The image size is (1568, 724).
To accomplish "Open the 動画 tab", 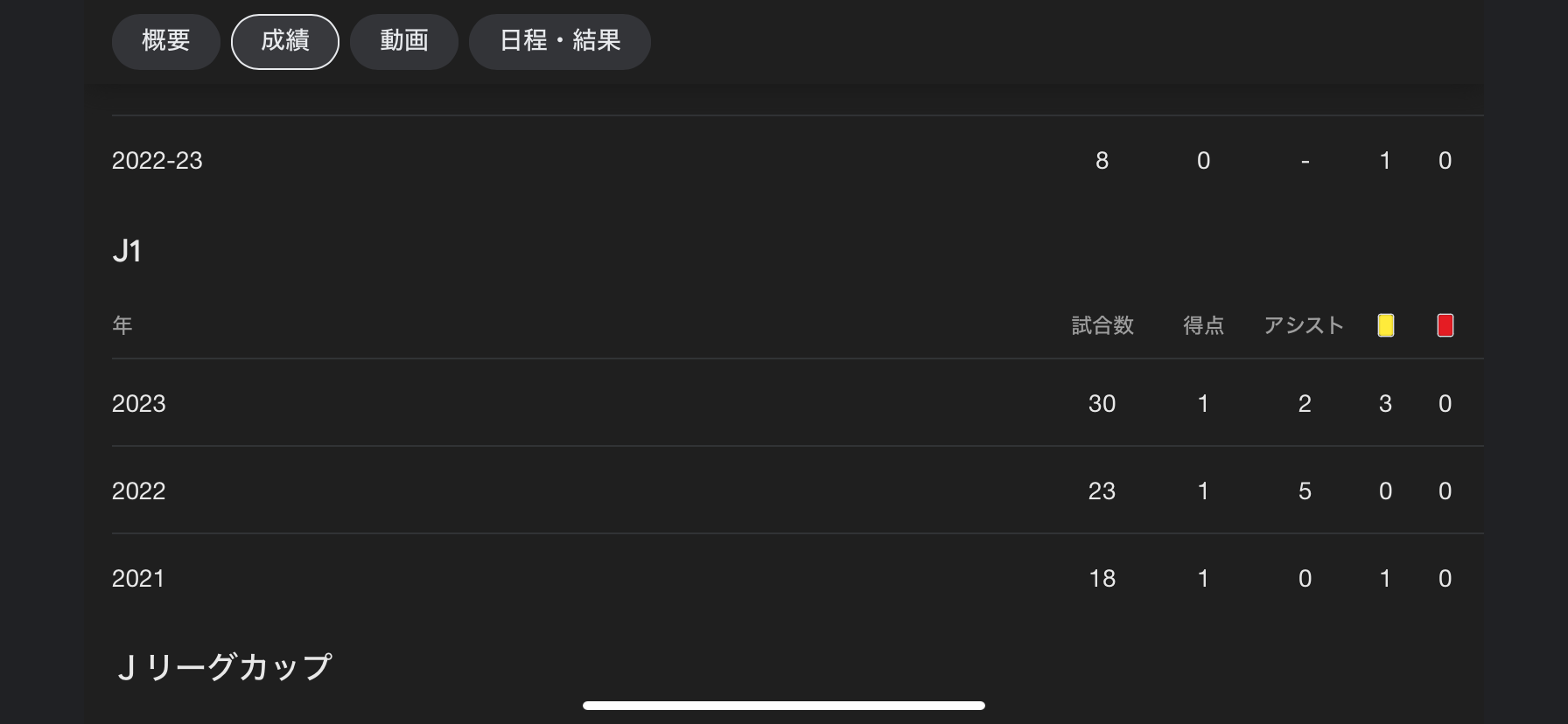I will click(404, 41).
